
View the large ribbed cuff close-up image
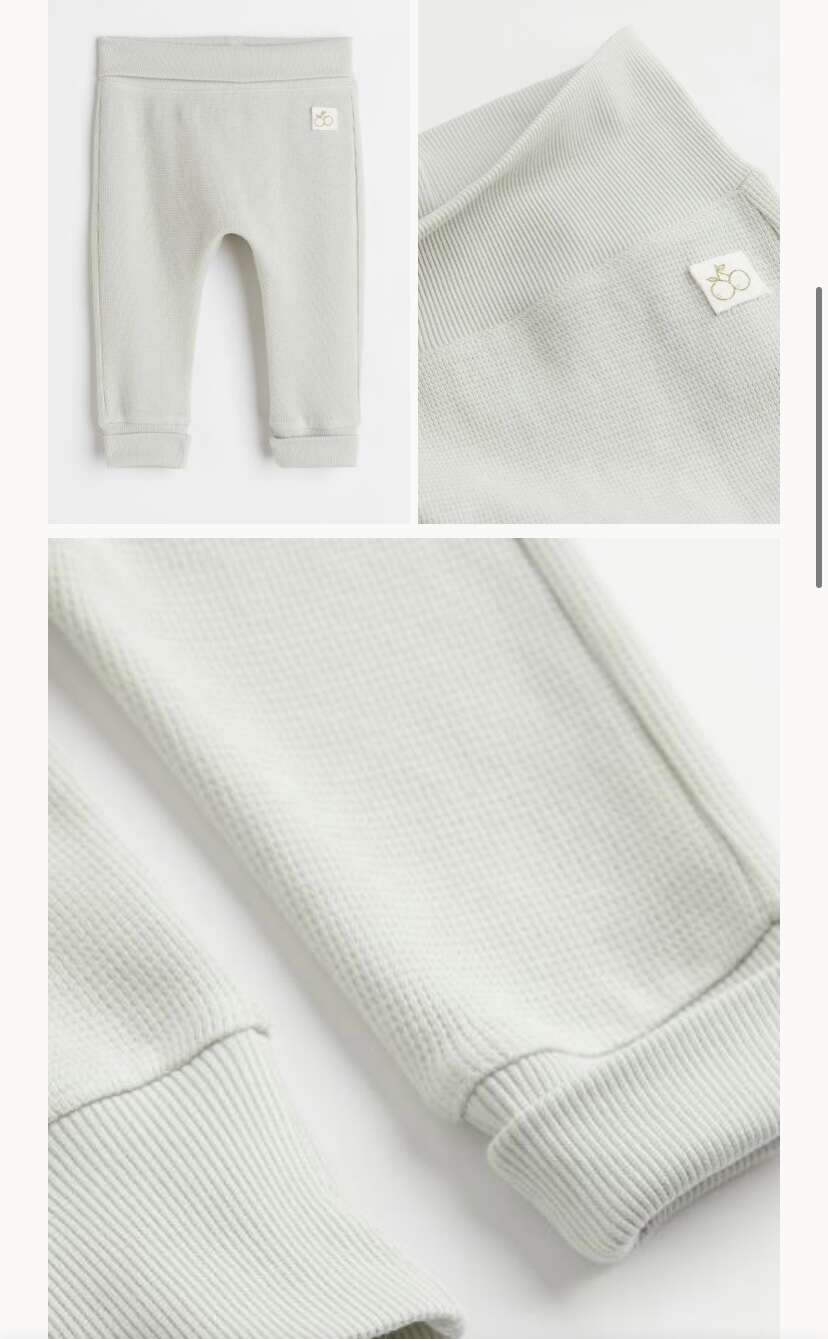[x=414, y=938]
